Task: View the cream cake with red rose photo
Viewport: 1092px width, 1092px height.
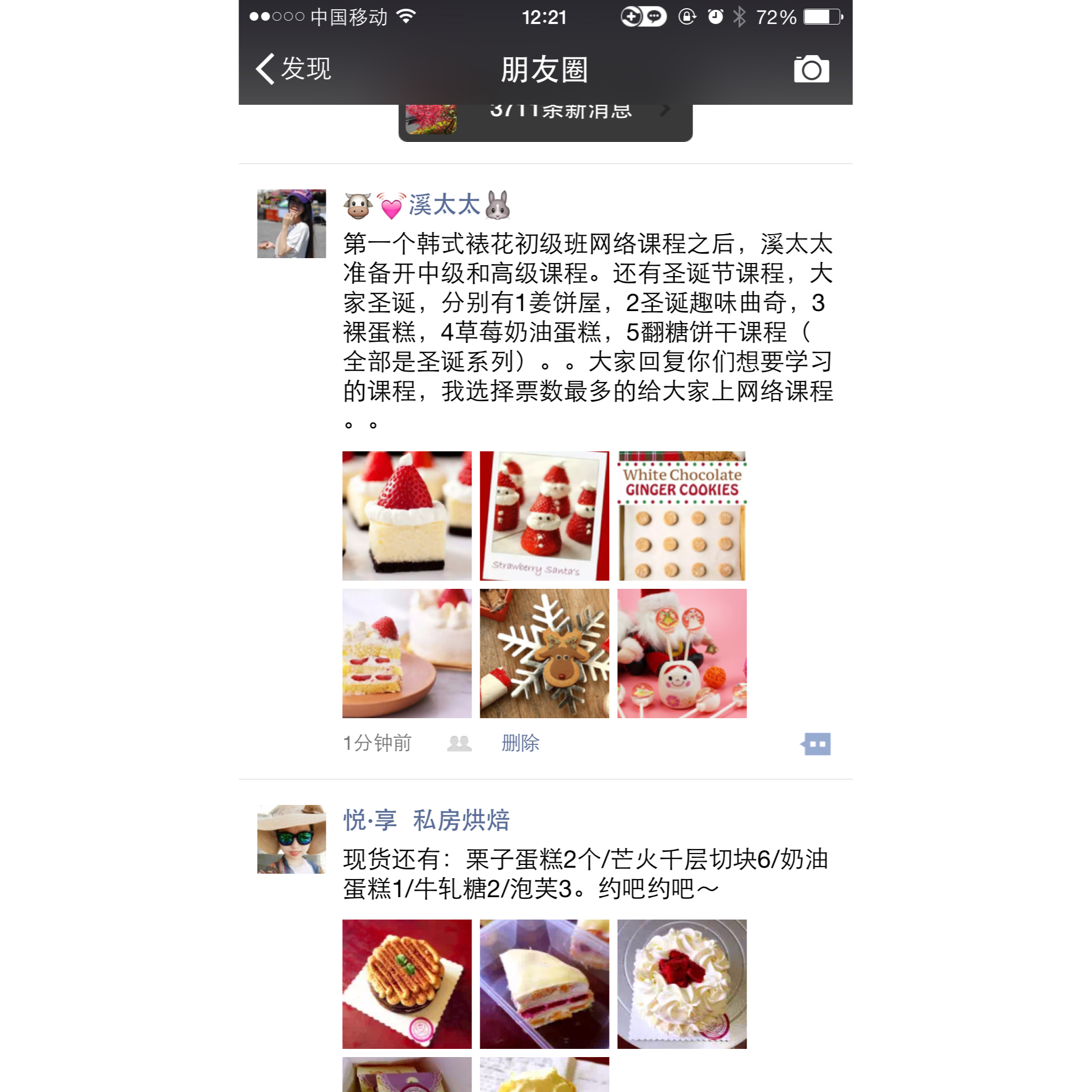Action: (682, 983)
